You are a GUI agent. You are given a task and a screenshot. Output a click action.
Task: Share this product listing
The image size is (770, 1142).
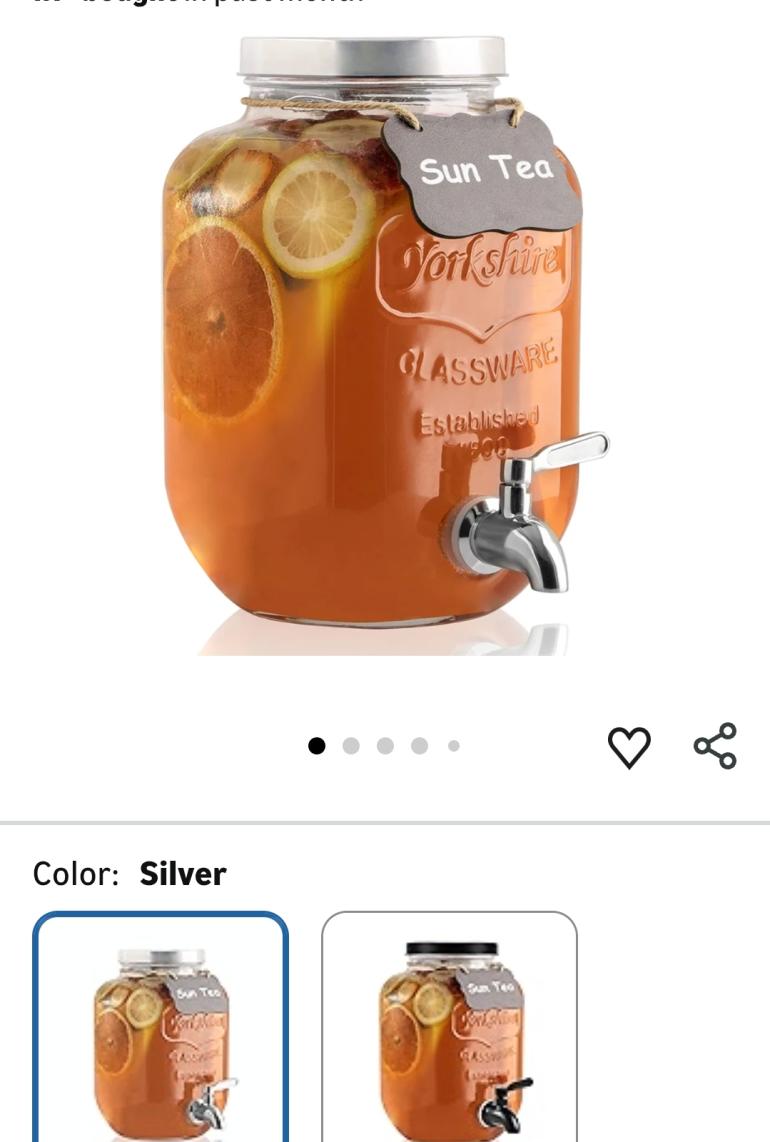[715, 746]
